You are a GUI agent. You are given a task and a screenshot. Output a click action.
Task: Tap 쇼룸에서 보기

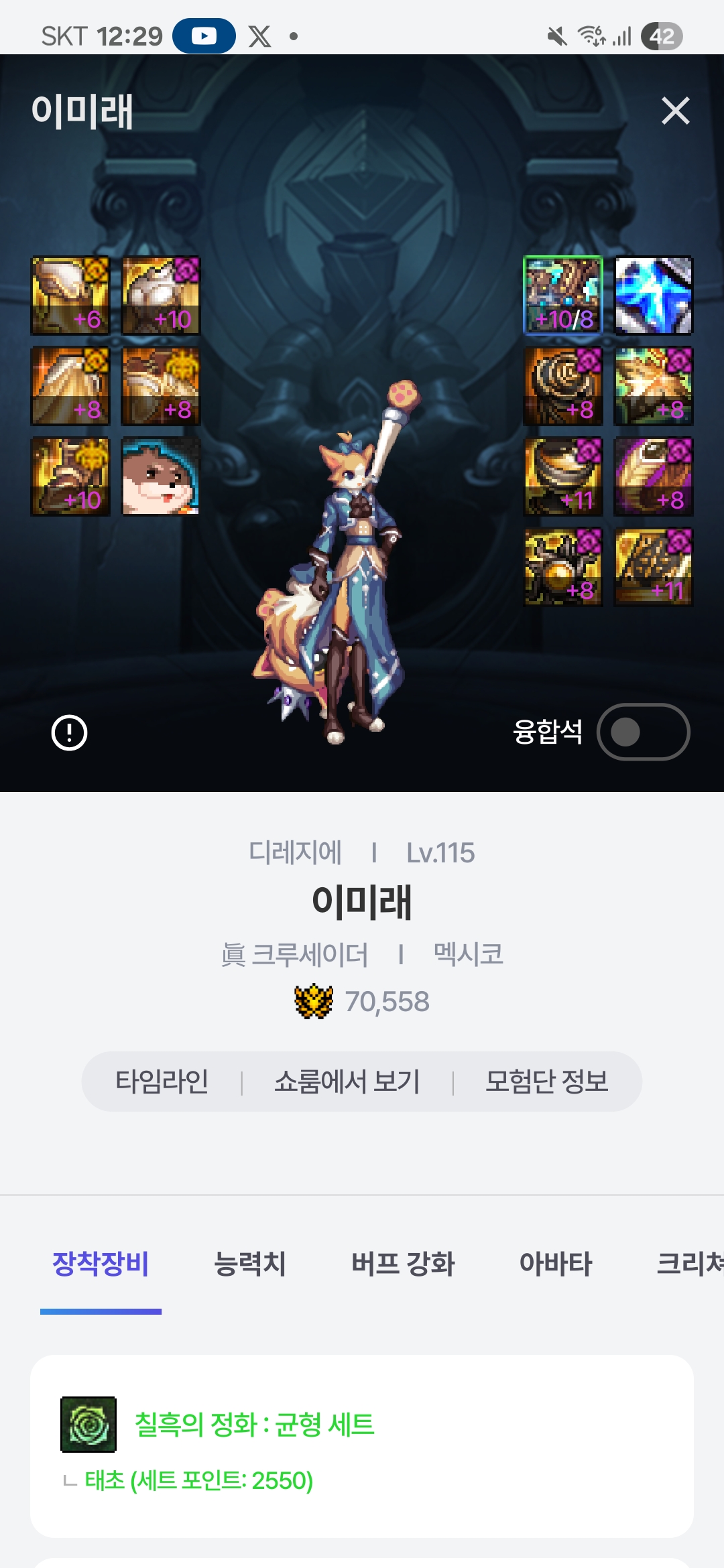[x=347, y=1081]
